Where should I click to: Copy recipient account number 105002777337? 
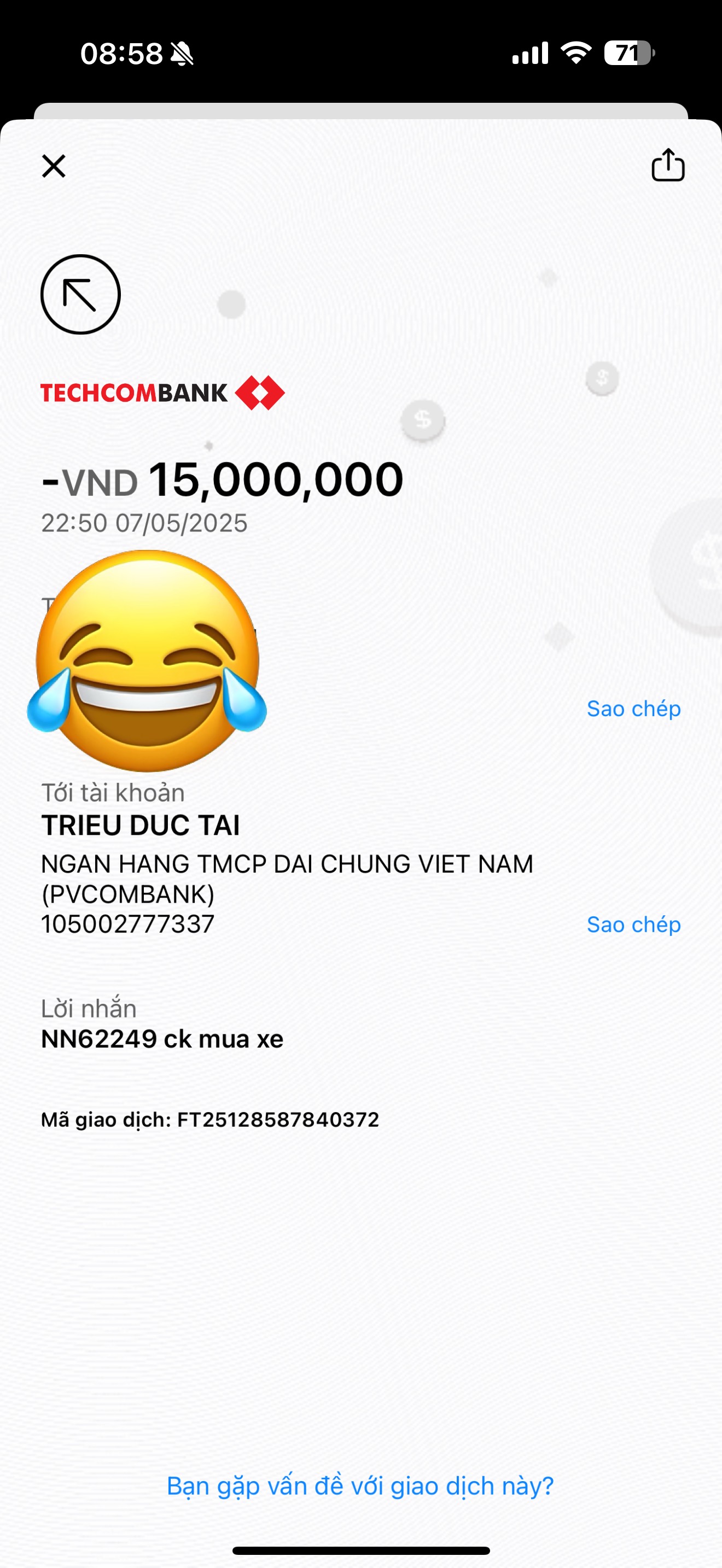[633, 925]
